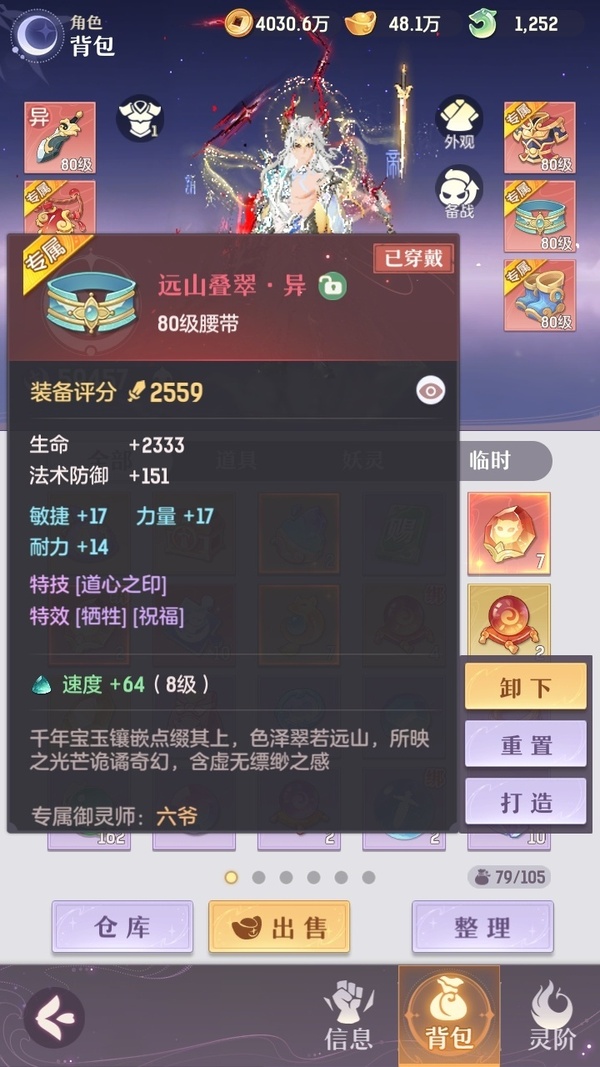Open the 备战 button
The width and height of the screenshot is (600, 1067).
[x=459, y=192]
